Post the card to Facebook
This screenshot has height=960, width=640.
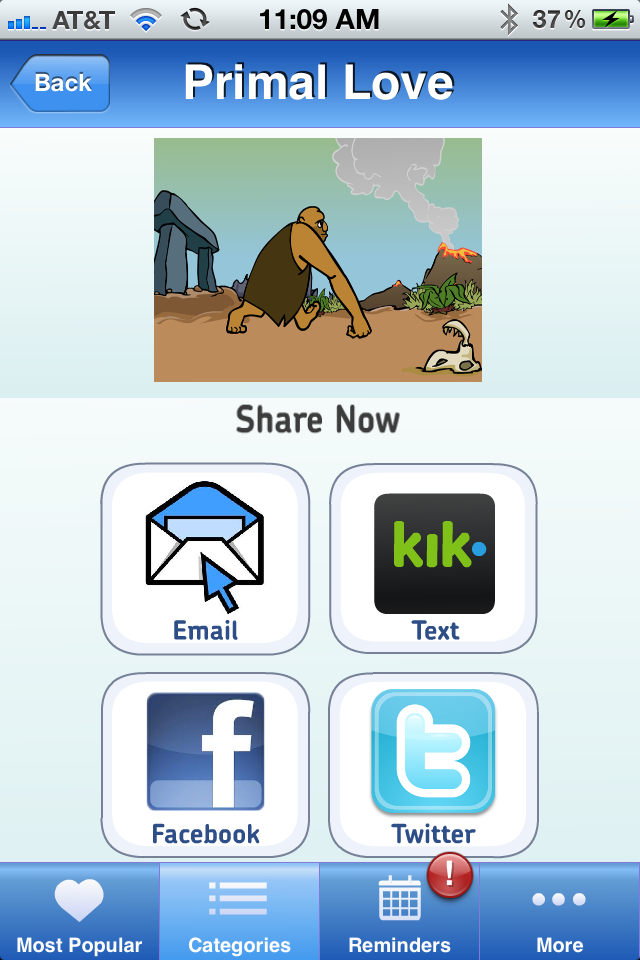tap(205, 765)
